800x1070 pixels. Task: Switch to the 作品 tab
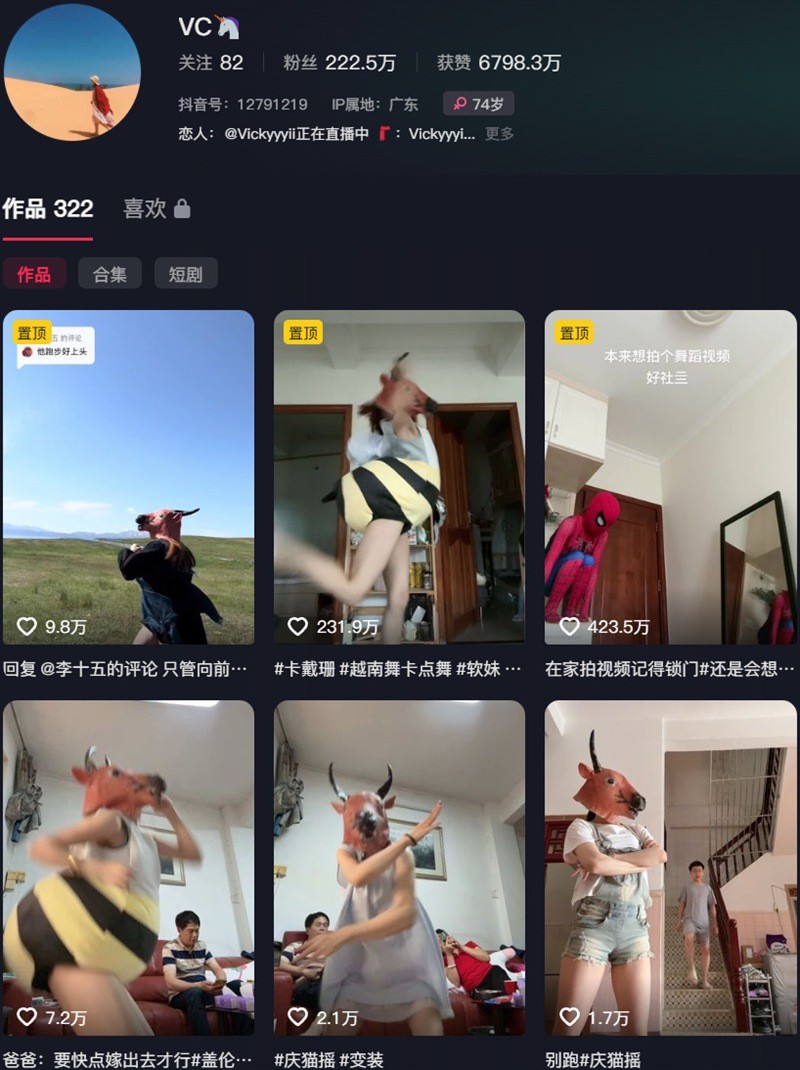coord(48,209)
